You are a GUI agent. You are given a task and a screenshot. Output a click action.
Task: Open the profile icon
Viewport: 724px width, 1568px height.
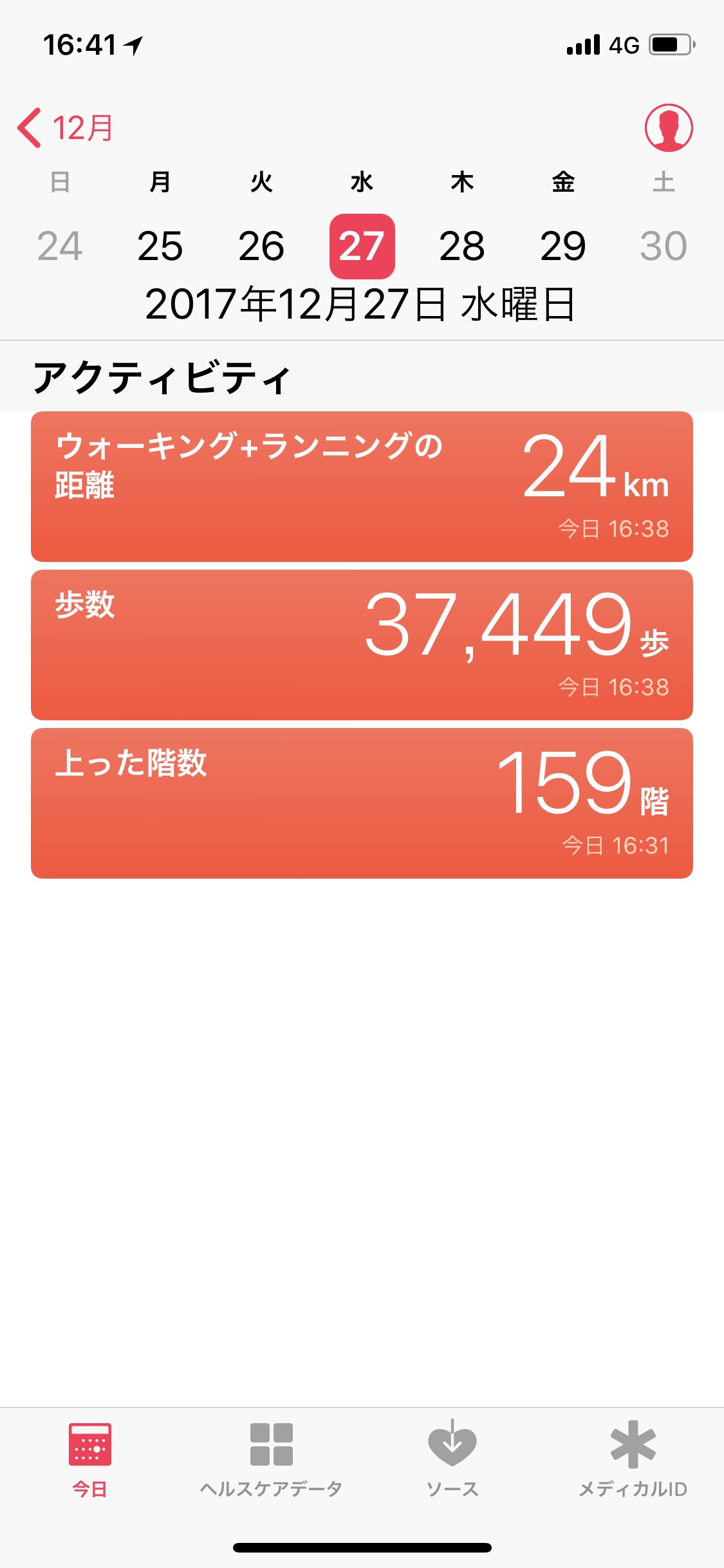point(668,127)
